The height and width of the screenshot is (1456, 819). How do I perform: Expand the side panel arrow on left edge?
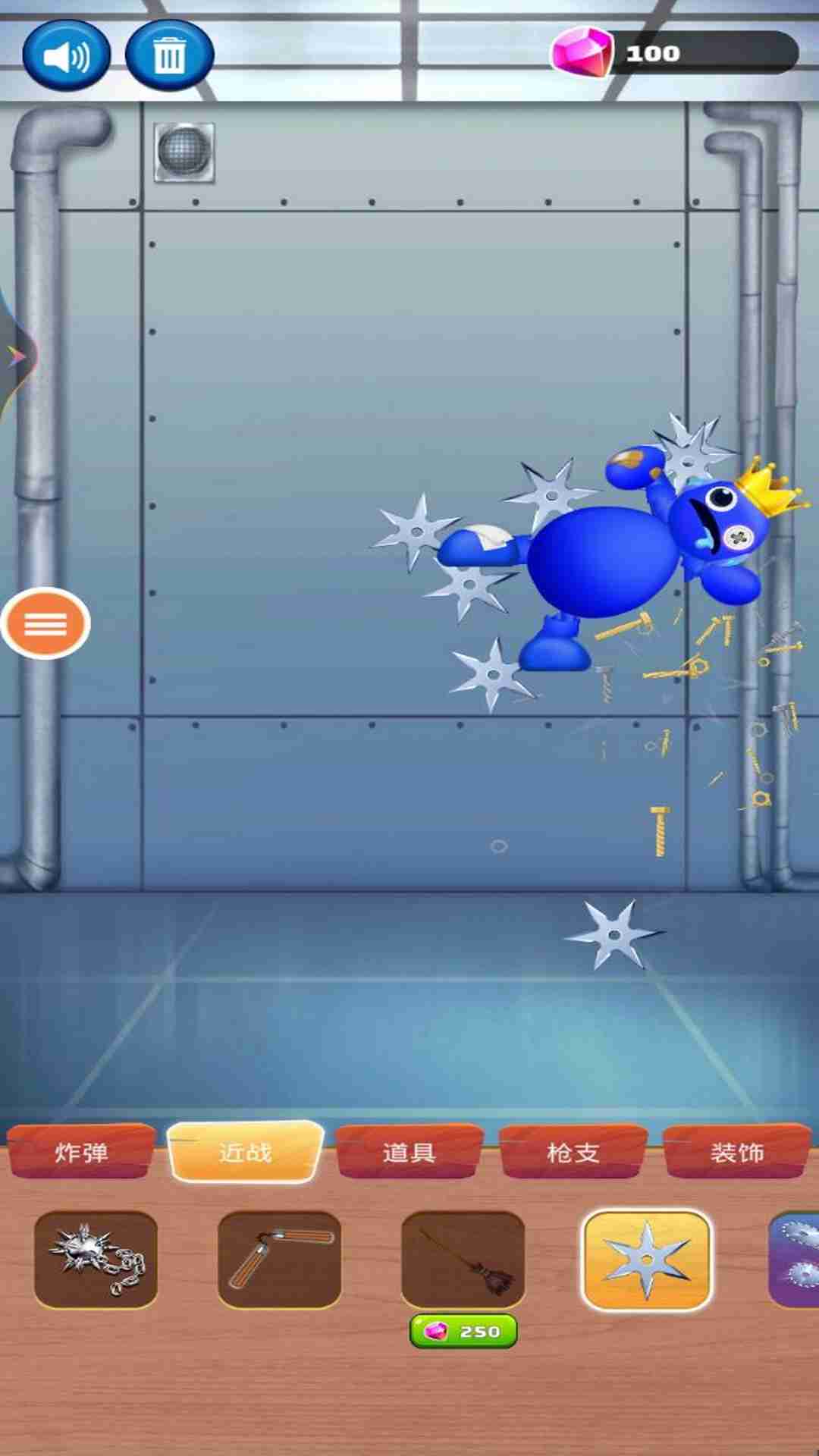[x=15, y=355]
